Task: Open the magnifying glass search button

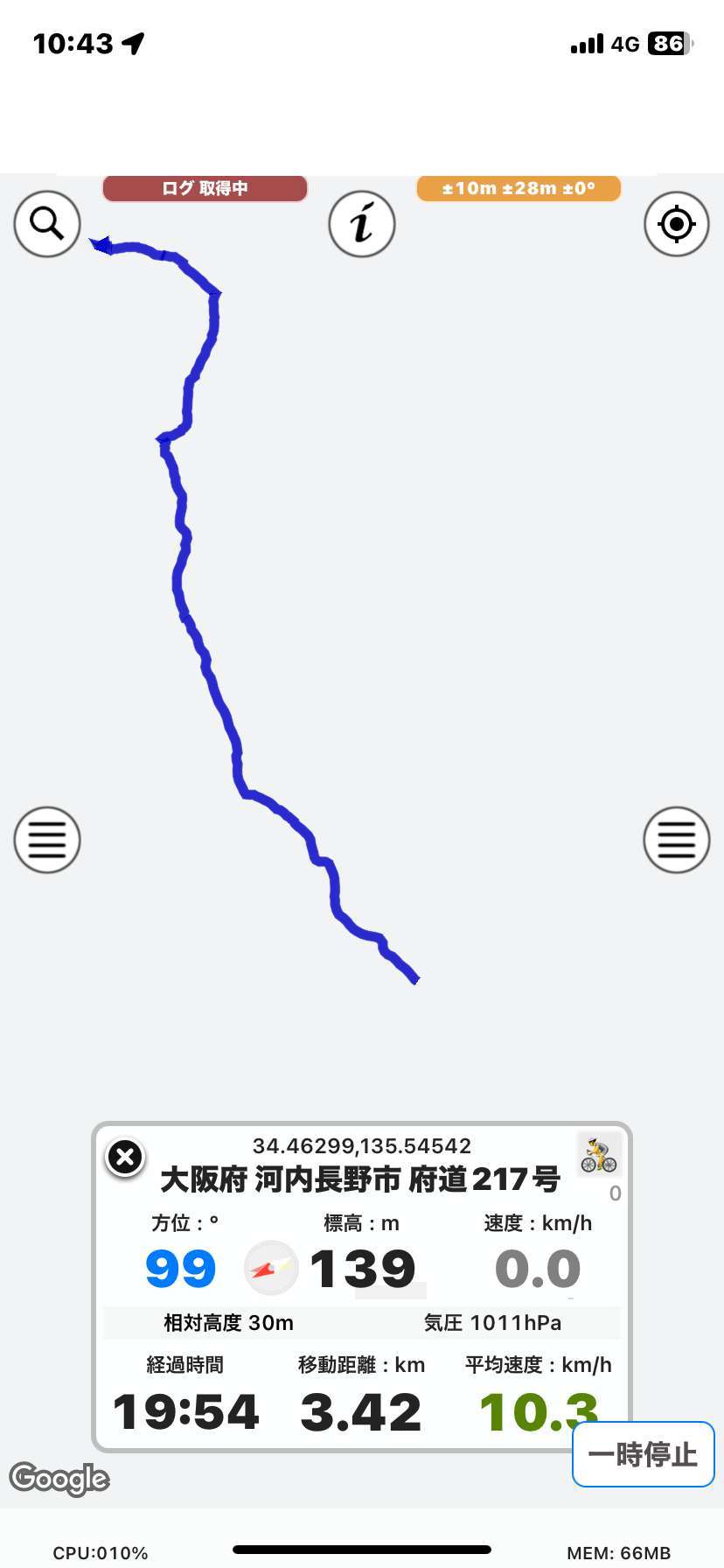Action: 47,224
